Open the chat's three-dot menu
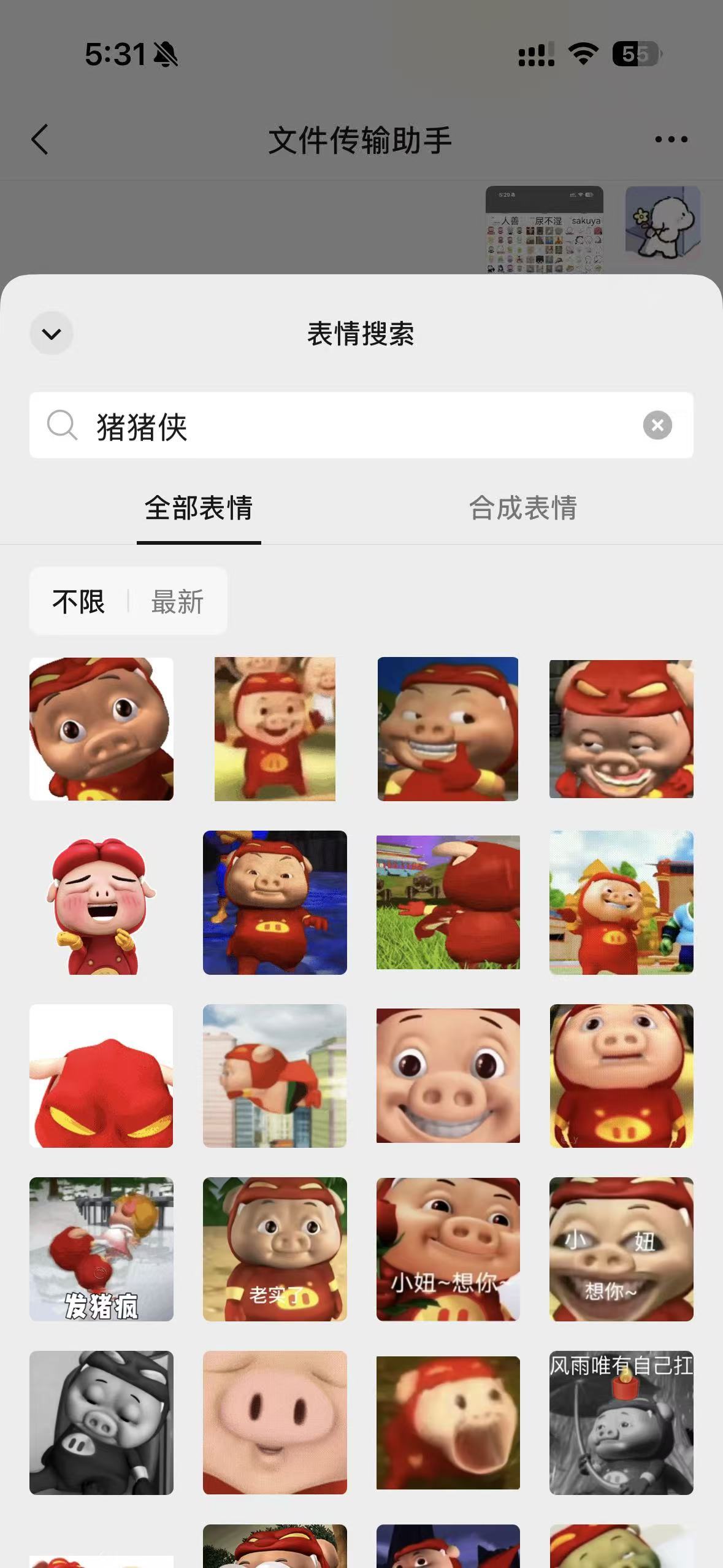Image resolution: width=723 pixels, height=1568 pixels. pyautogui.click(x=671, y=139)
